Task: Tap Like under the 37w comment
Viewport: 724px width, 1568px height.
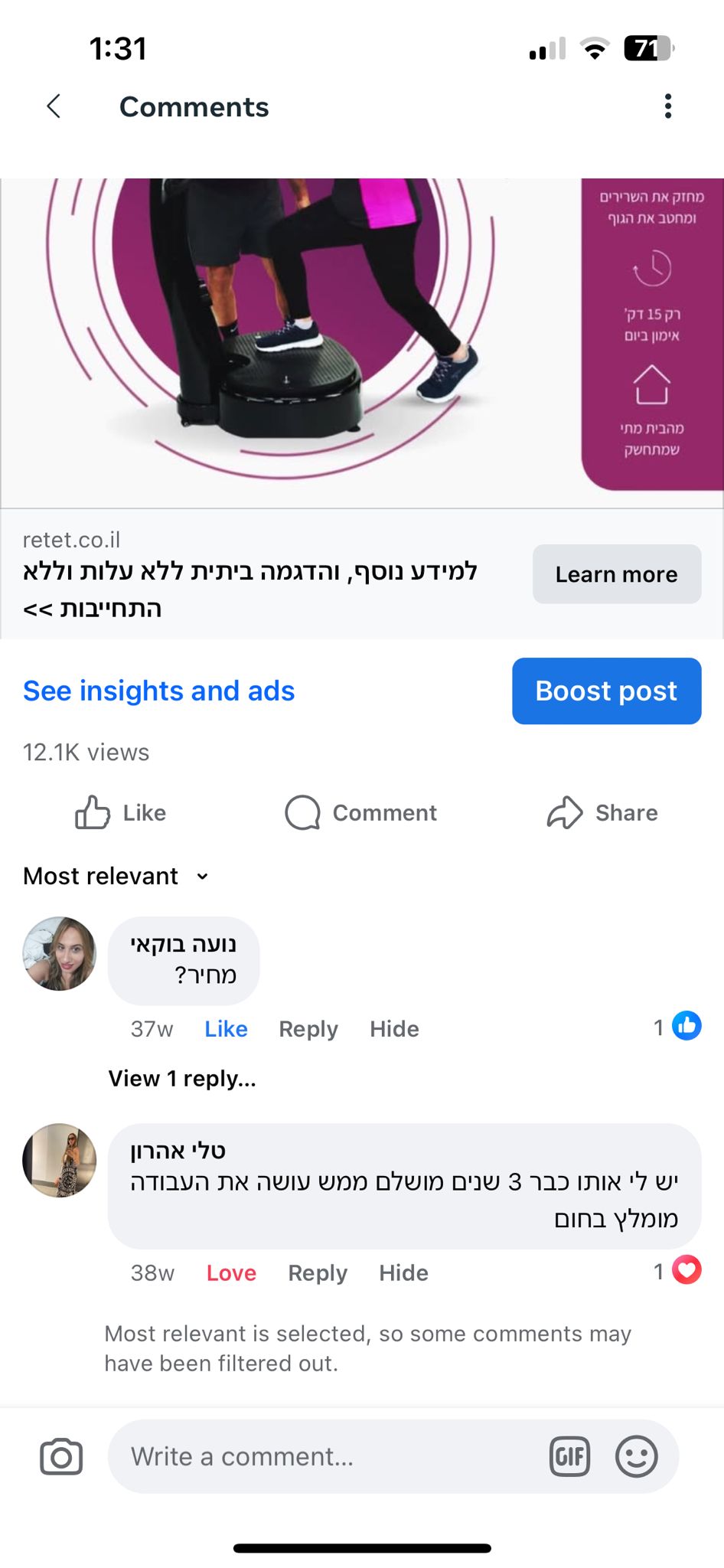Action: (226, 1029)
